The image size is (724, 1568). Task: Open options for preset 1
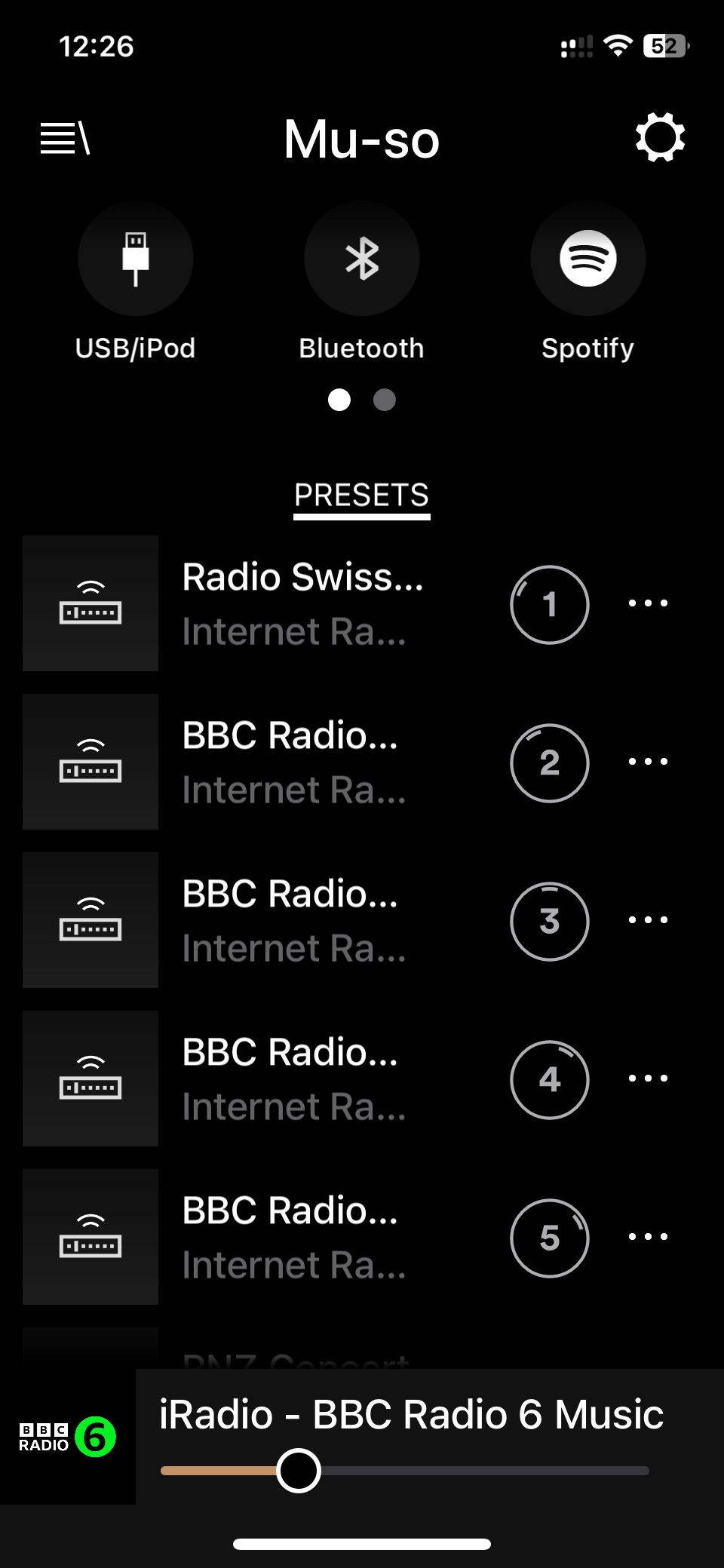click(649, 603)
